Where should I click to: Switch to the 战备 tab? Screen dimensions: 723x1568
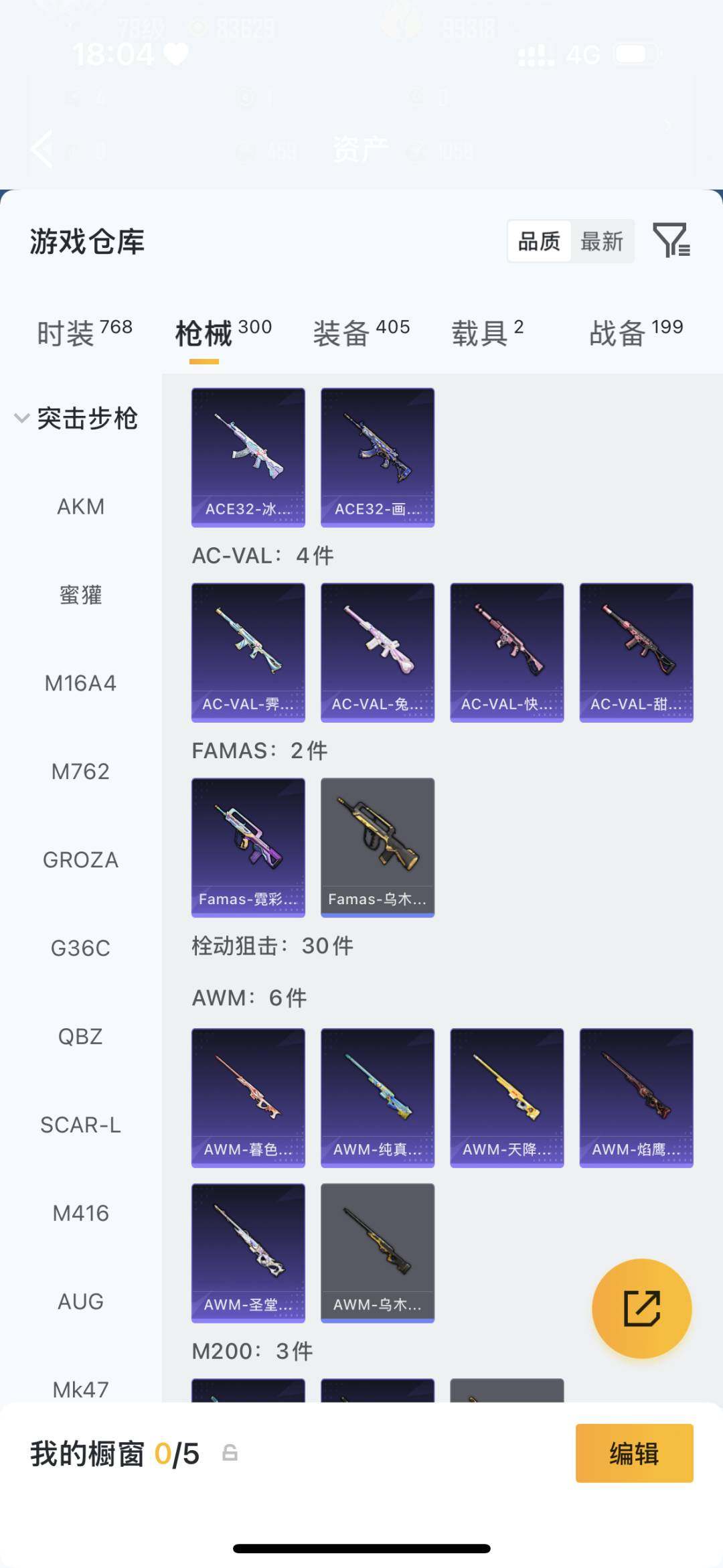pos(635,333)
